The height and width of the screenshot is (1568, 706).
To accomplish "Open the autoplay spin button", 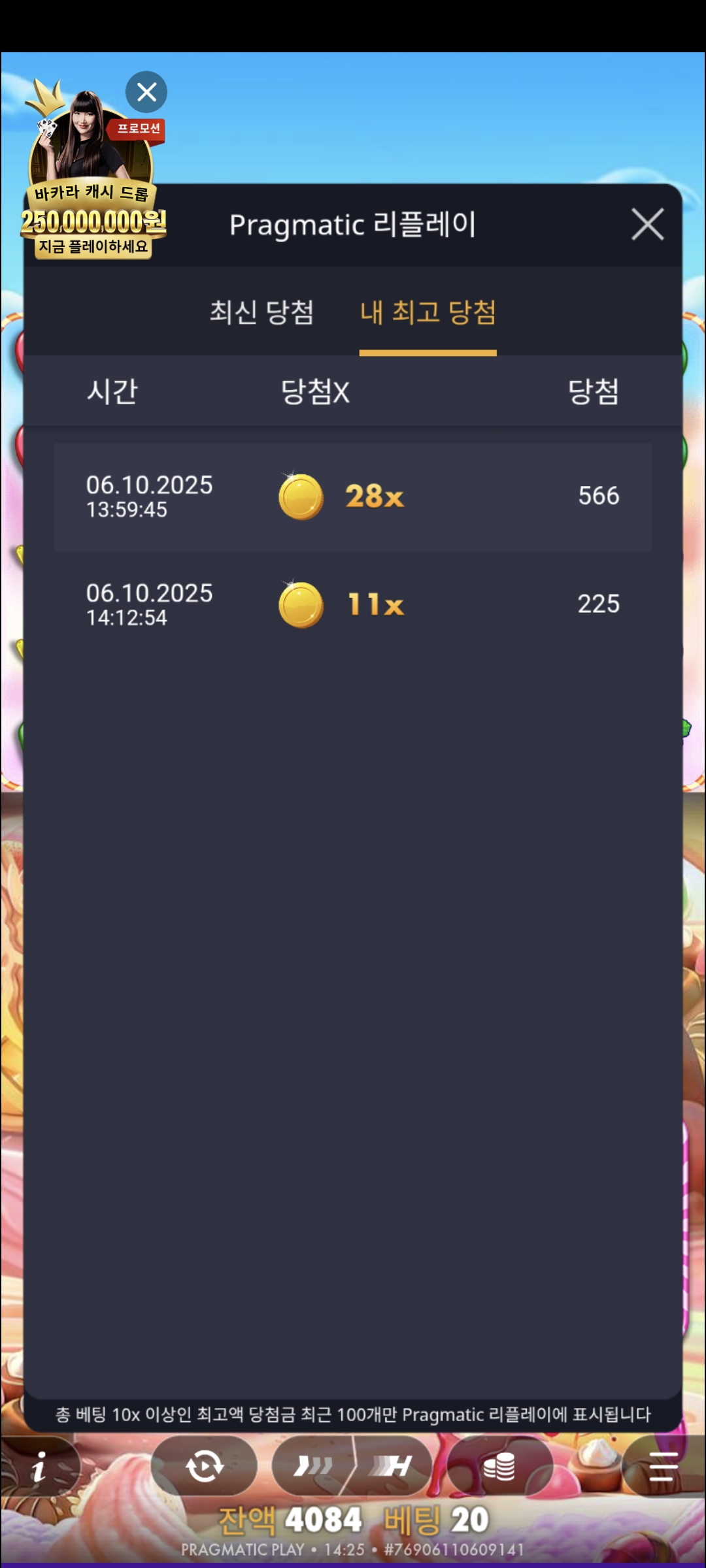I will [204, 1467].
